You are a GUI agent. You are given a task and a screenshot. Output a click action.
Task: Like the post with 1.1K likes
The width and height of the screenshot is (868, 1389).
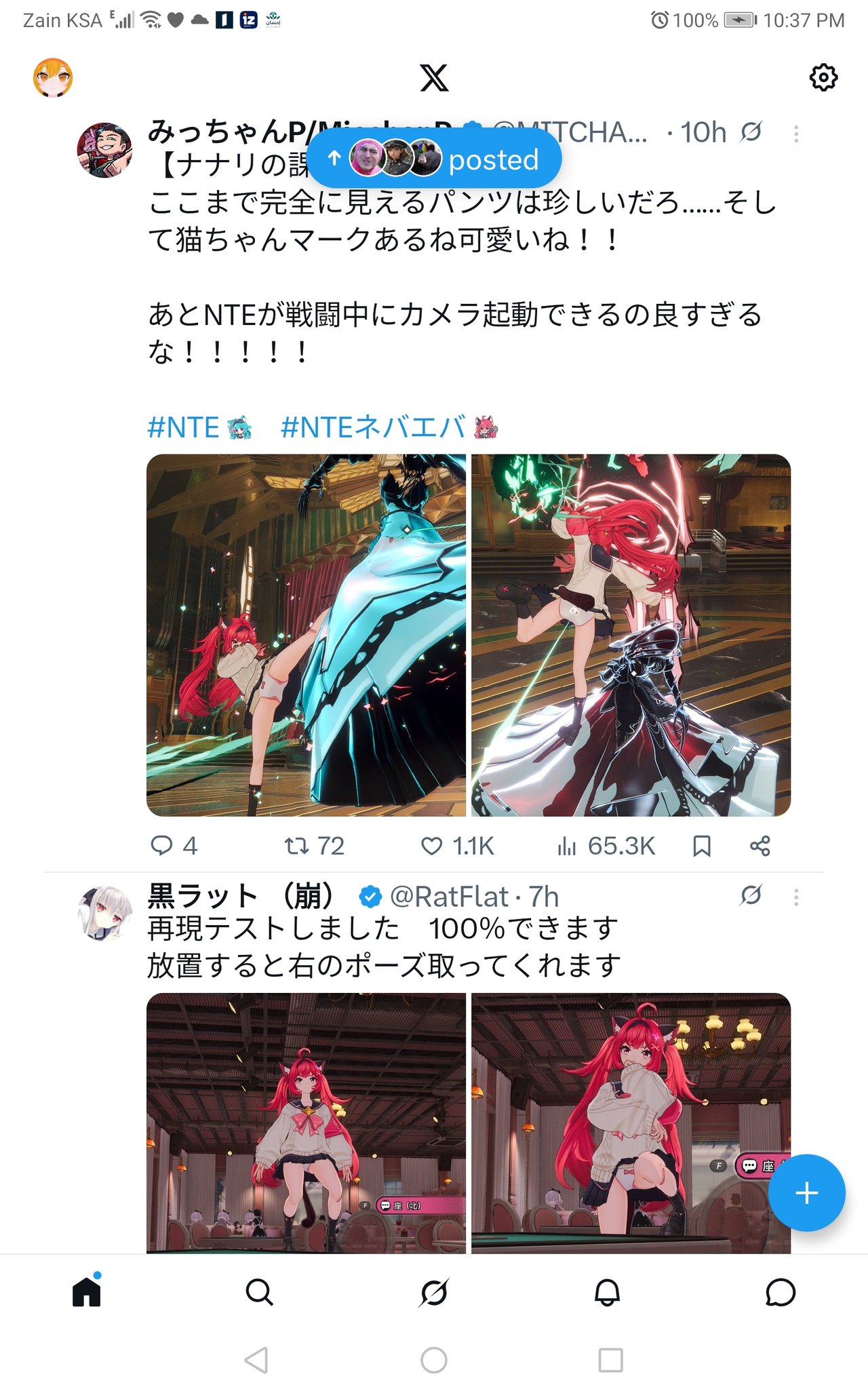coord(457,846)
